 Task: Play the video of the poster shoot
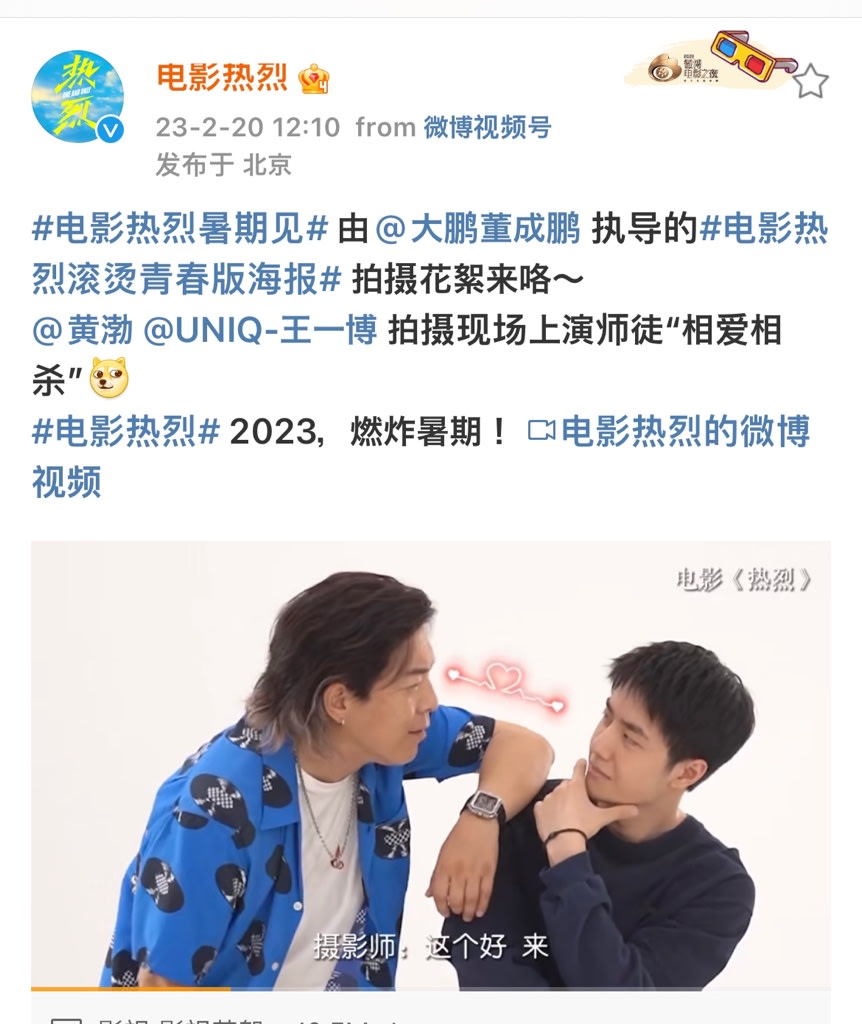click(430, 765)
